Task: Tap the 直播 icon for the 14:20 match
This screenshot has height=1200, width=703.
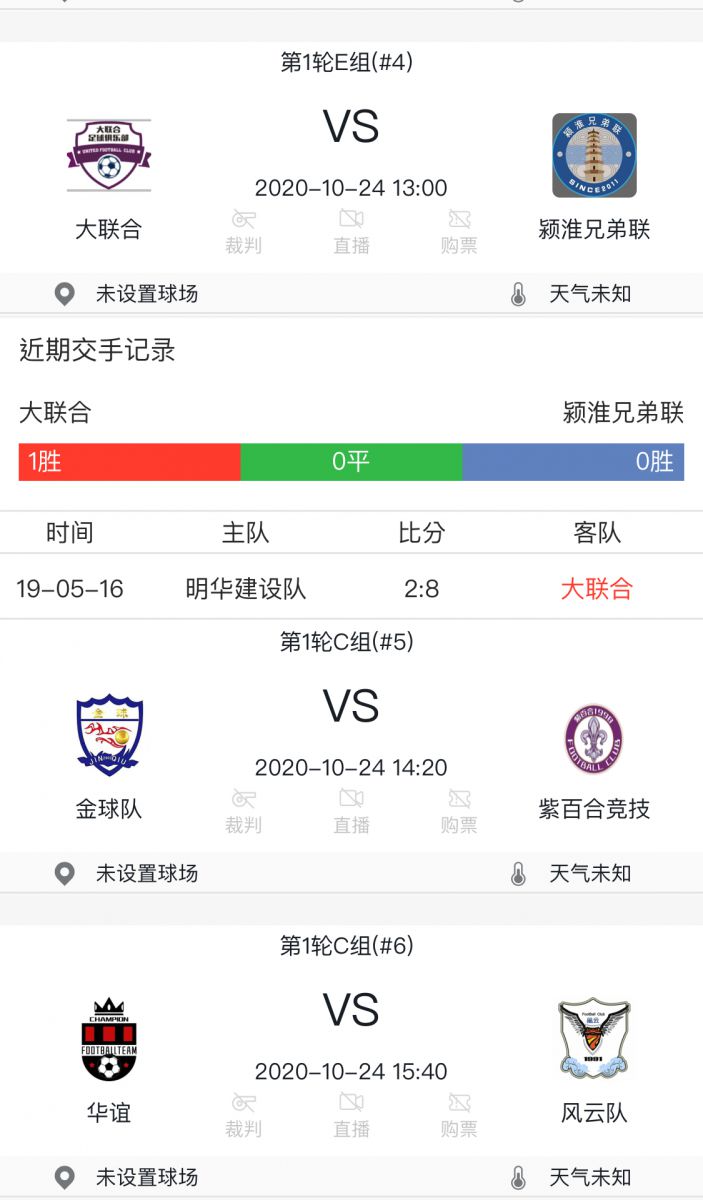Action: pyautogui.click(x=351, y=811)
